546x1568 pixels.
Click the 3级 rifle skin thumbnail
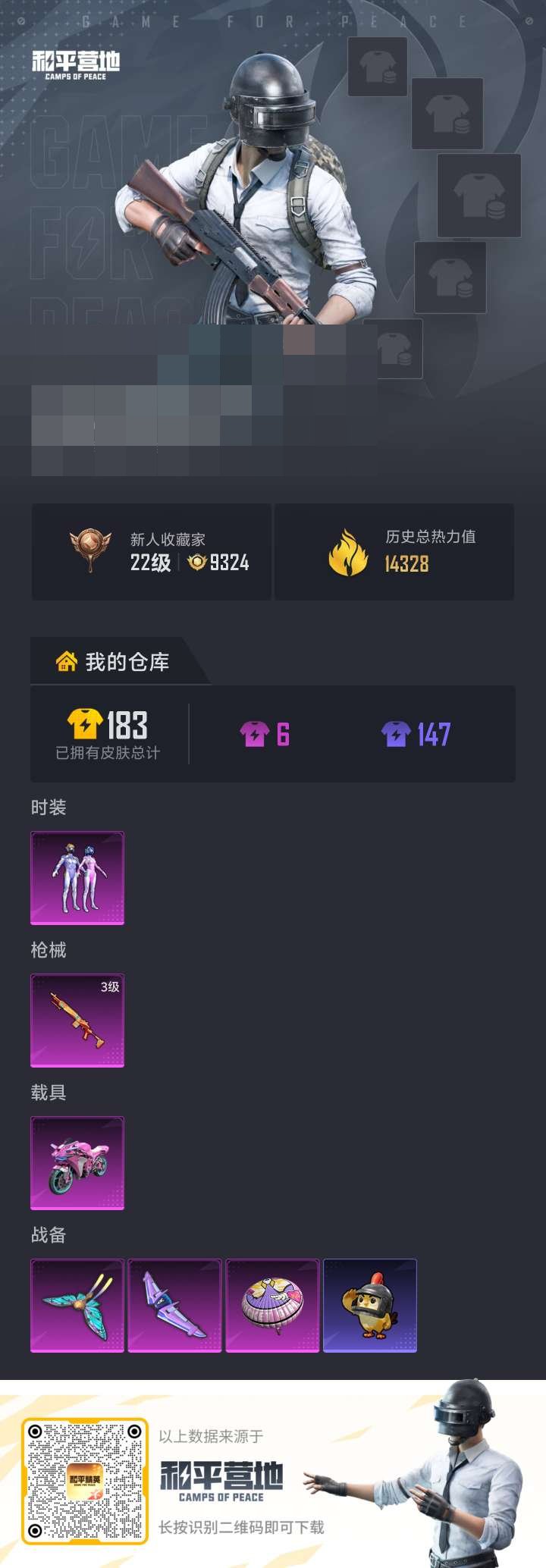coord(77,1021)
